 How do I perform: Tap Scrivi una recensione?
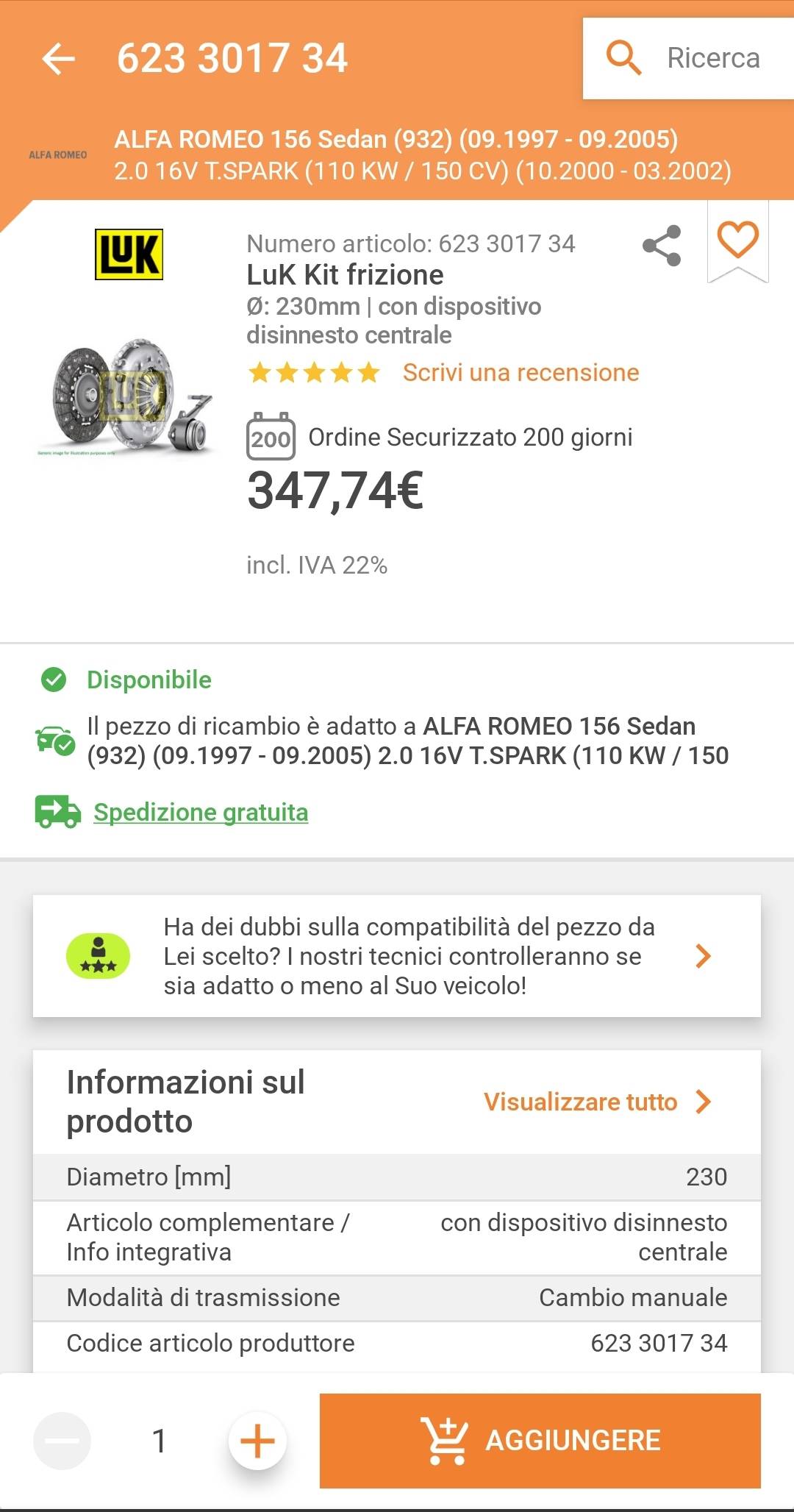coord(521,373)
